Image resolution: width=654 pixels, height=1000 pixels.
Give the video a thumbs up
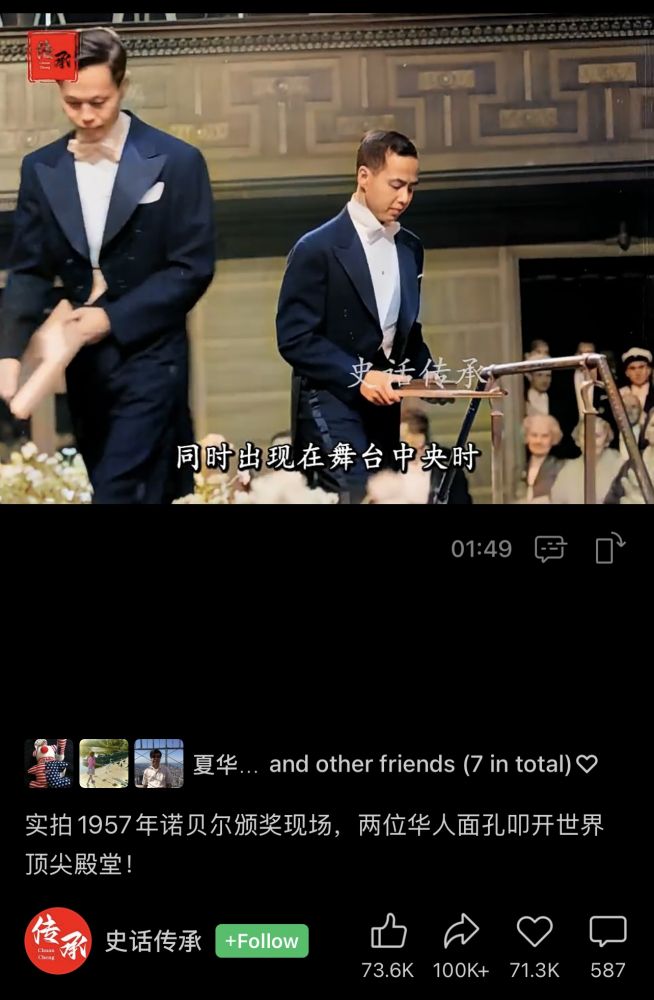(388, 932)
